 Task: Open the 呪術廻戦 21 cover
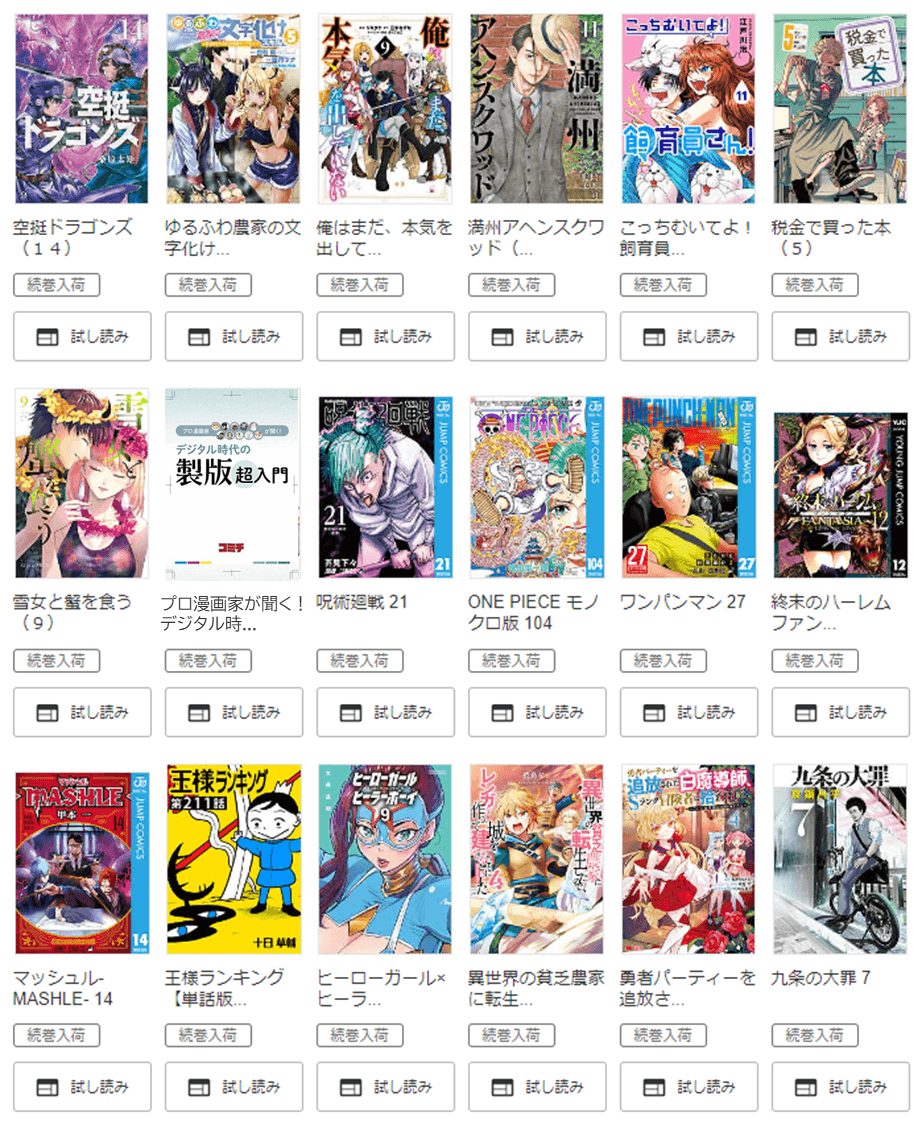385,487
